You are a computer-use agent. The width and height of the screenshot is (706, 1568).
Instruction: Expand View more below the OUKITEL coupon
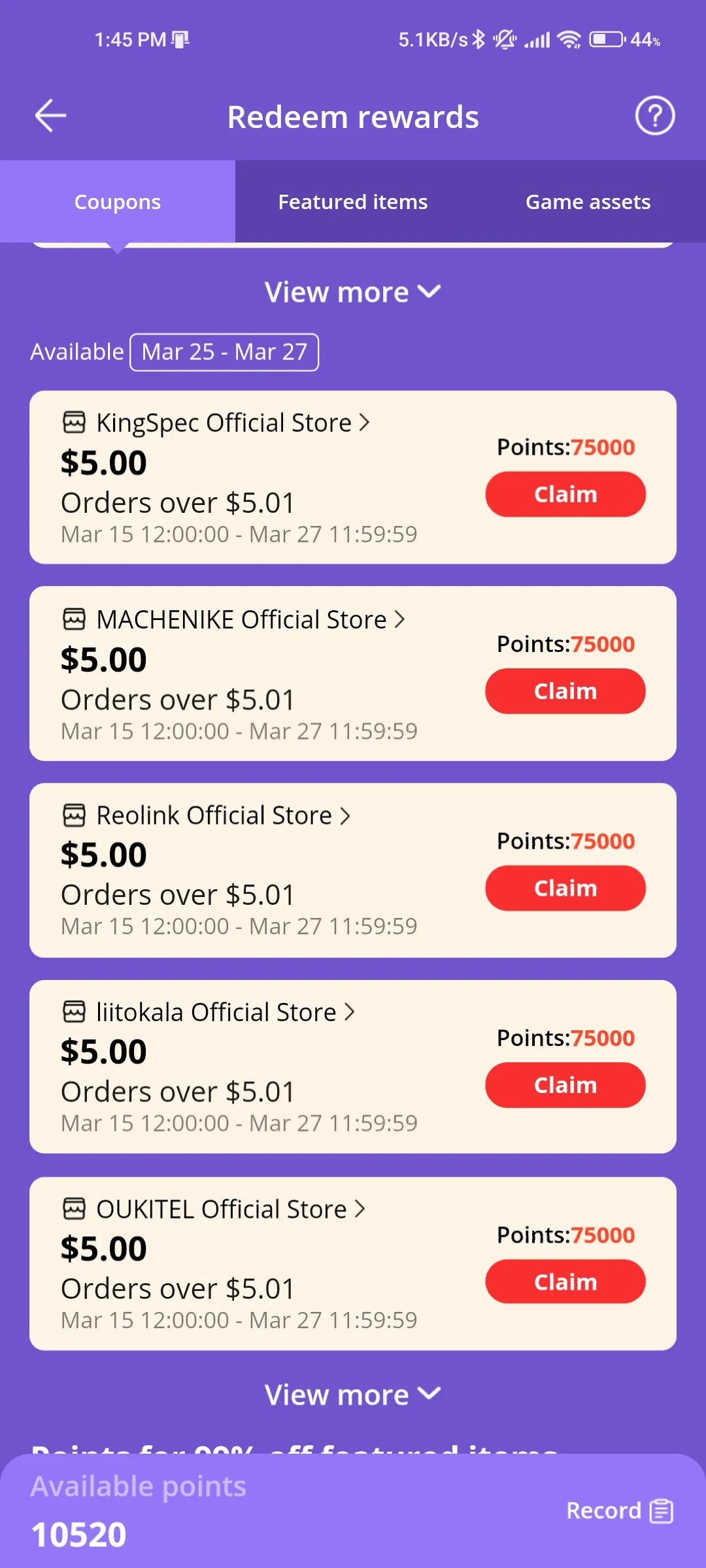click(x=353, y=1395)
